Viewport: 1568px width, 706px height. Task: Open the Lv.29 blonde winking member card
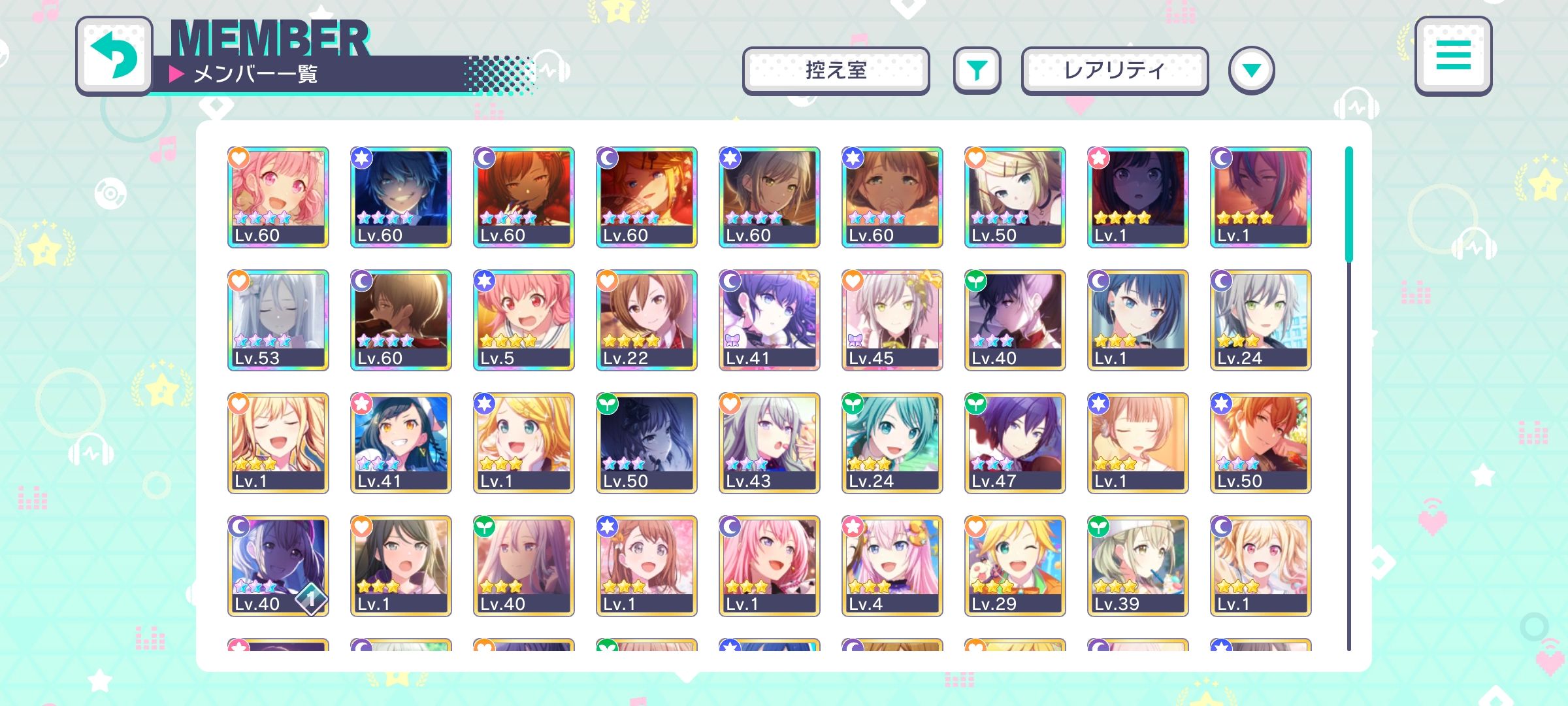(x=1015, y=565)
